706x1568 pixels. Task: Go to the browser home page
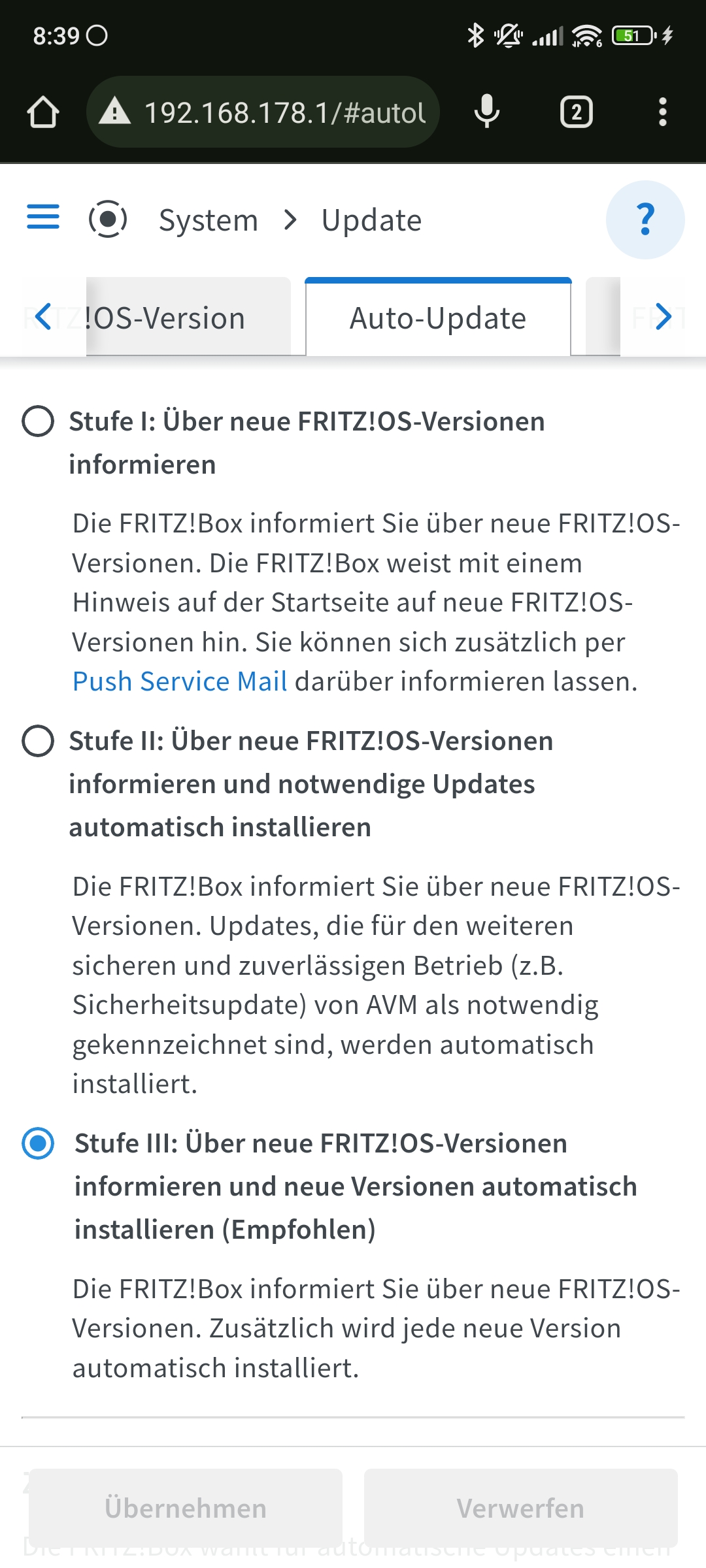43,112
